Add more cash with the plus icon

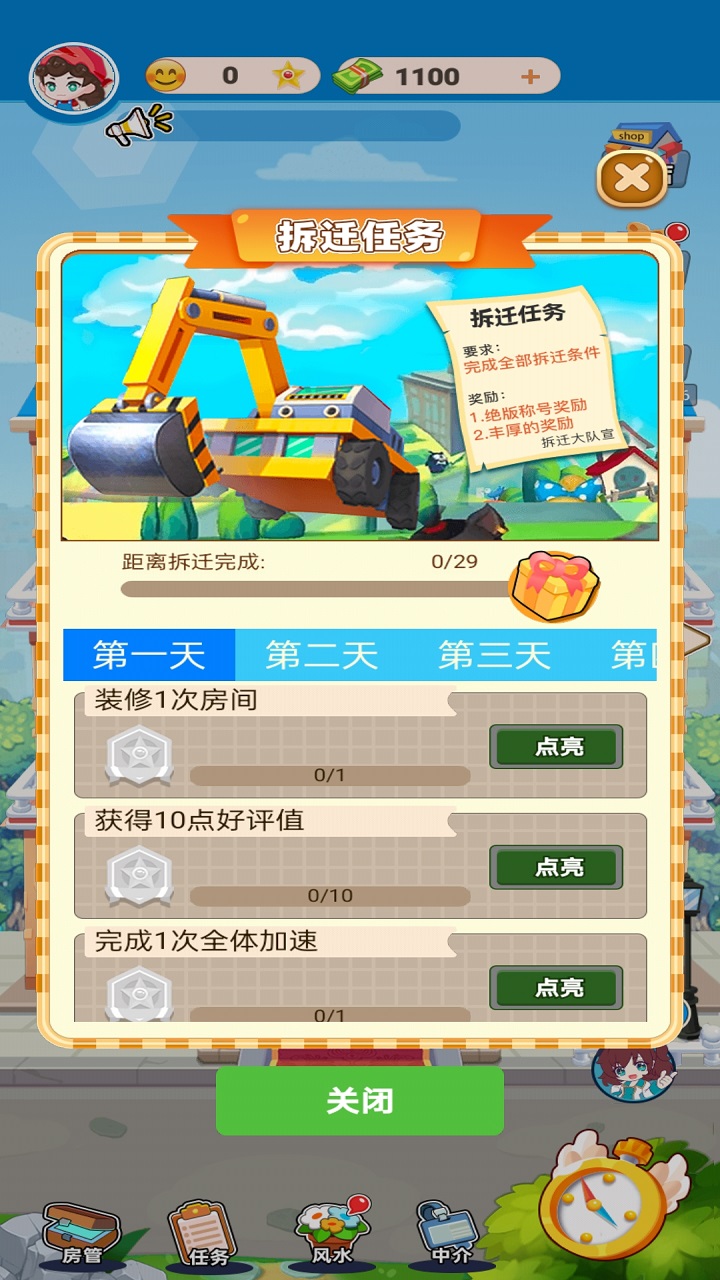click(x=531, y=77)
